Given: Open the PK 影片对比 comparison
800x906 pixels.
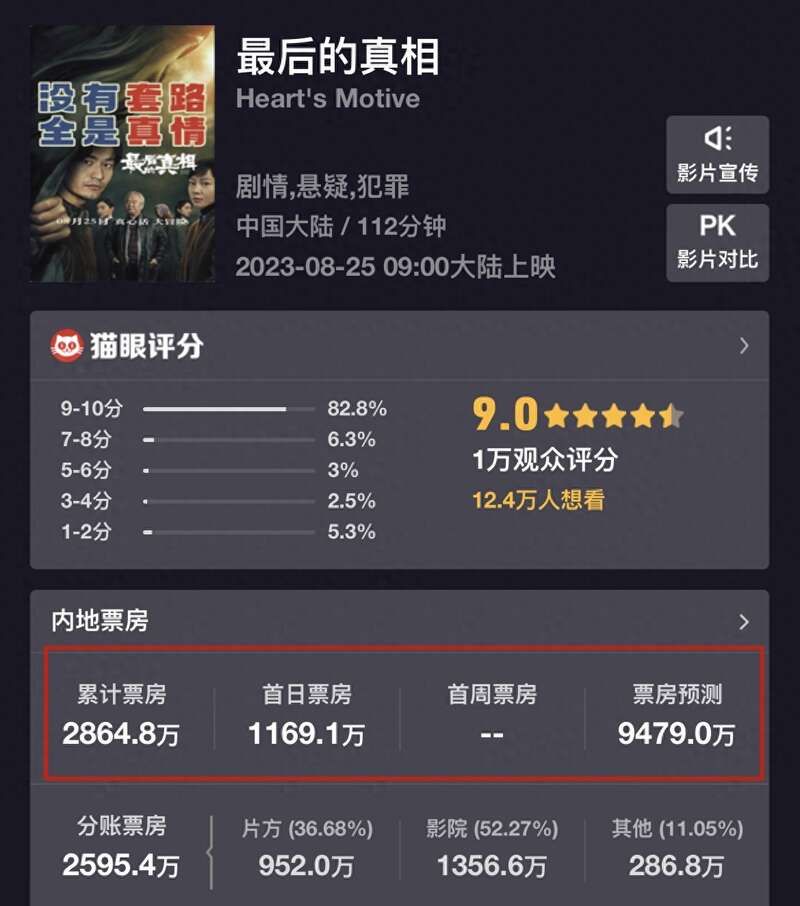Looking at the screenshot, I should [717, 242].
